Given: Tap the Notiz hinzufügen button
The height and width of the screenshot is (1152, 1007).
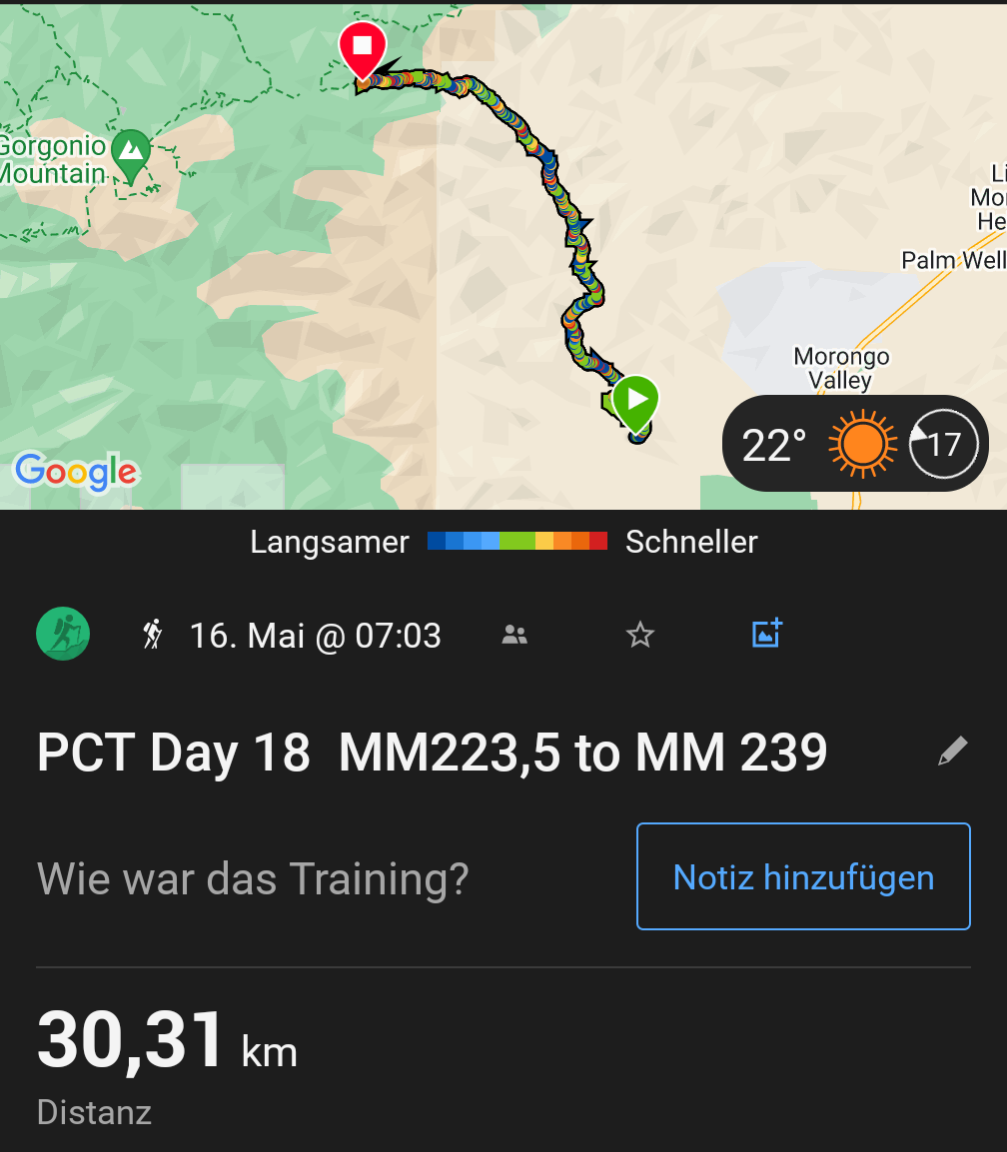Looking at the screenshot, I should point(803,877).
